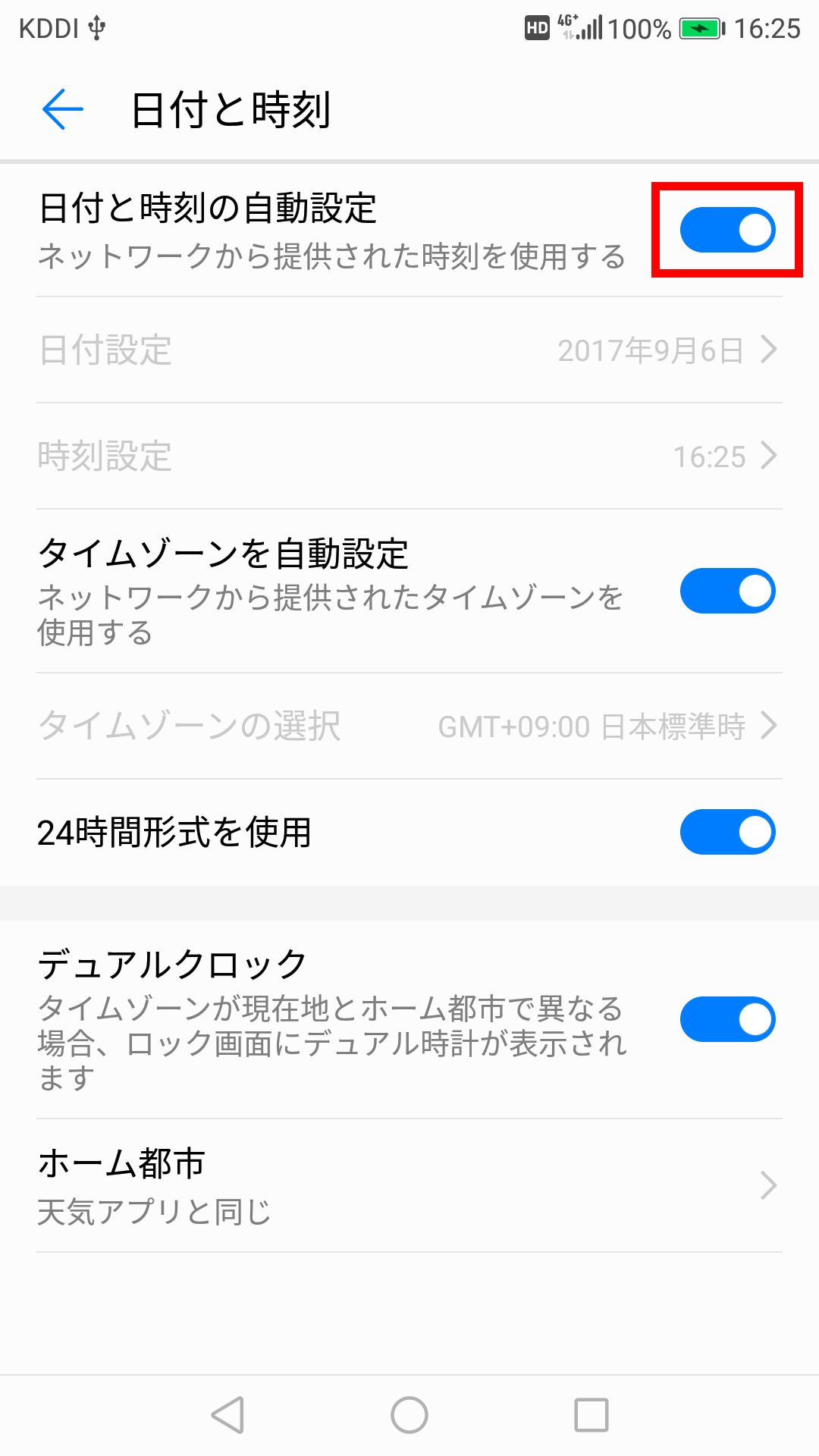Tap the system home button

pyautogui.click(x=409, y=1415)
